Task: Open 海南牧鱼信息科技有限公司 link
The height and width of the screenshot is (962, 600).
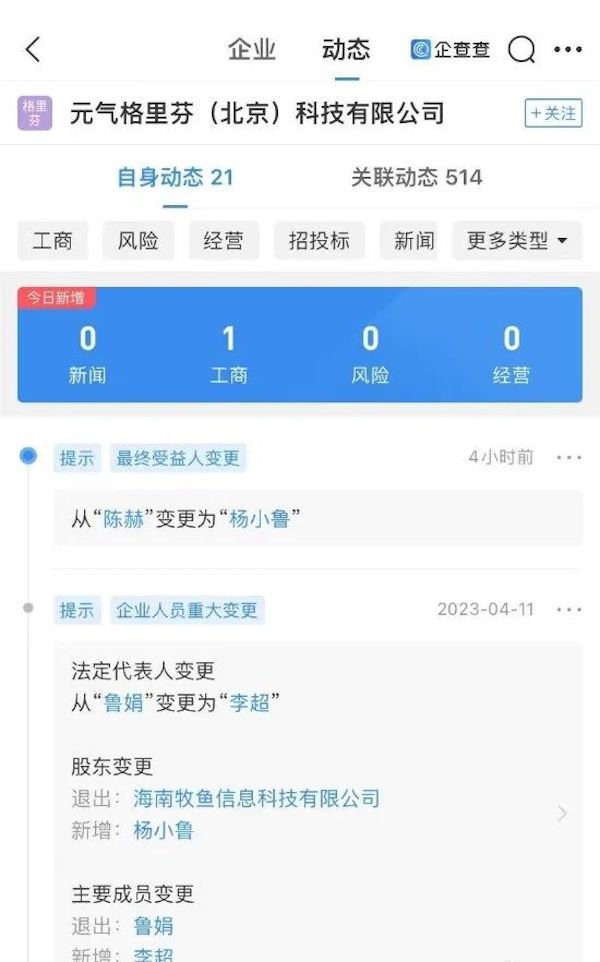Action: click(257, 798)
